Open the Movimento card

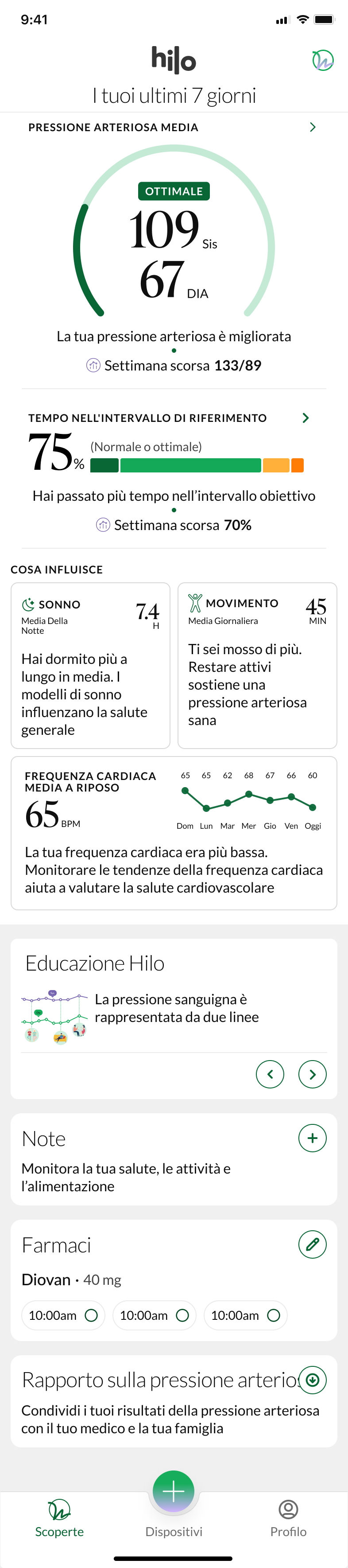(257, 665)
